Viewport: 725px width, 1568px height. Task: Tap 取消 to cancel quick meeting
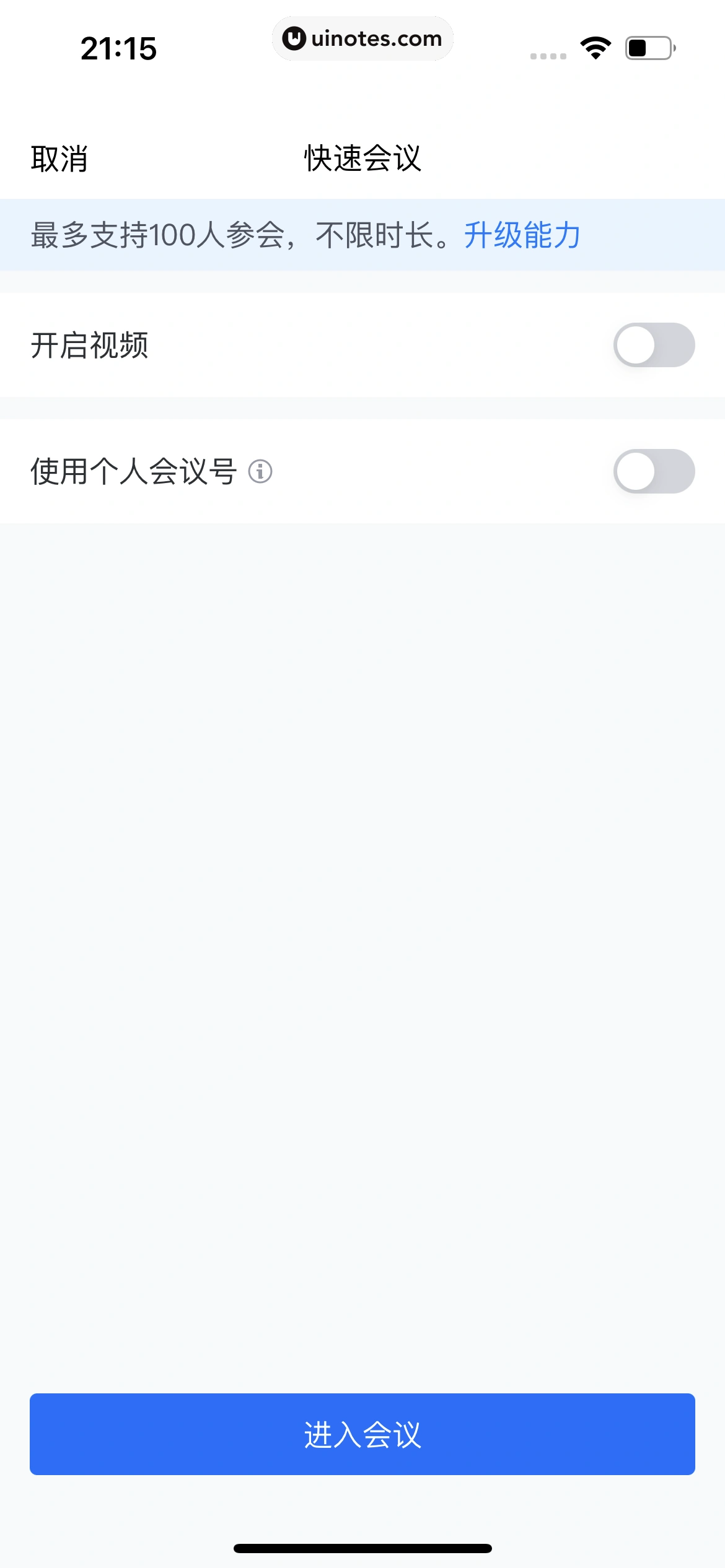(x=59, y=159)
